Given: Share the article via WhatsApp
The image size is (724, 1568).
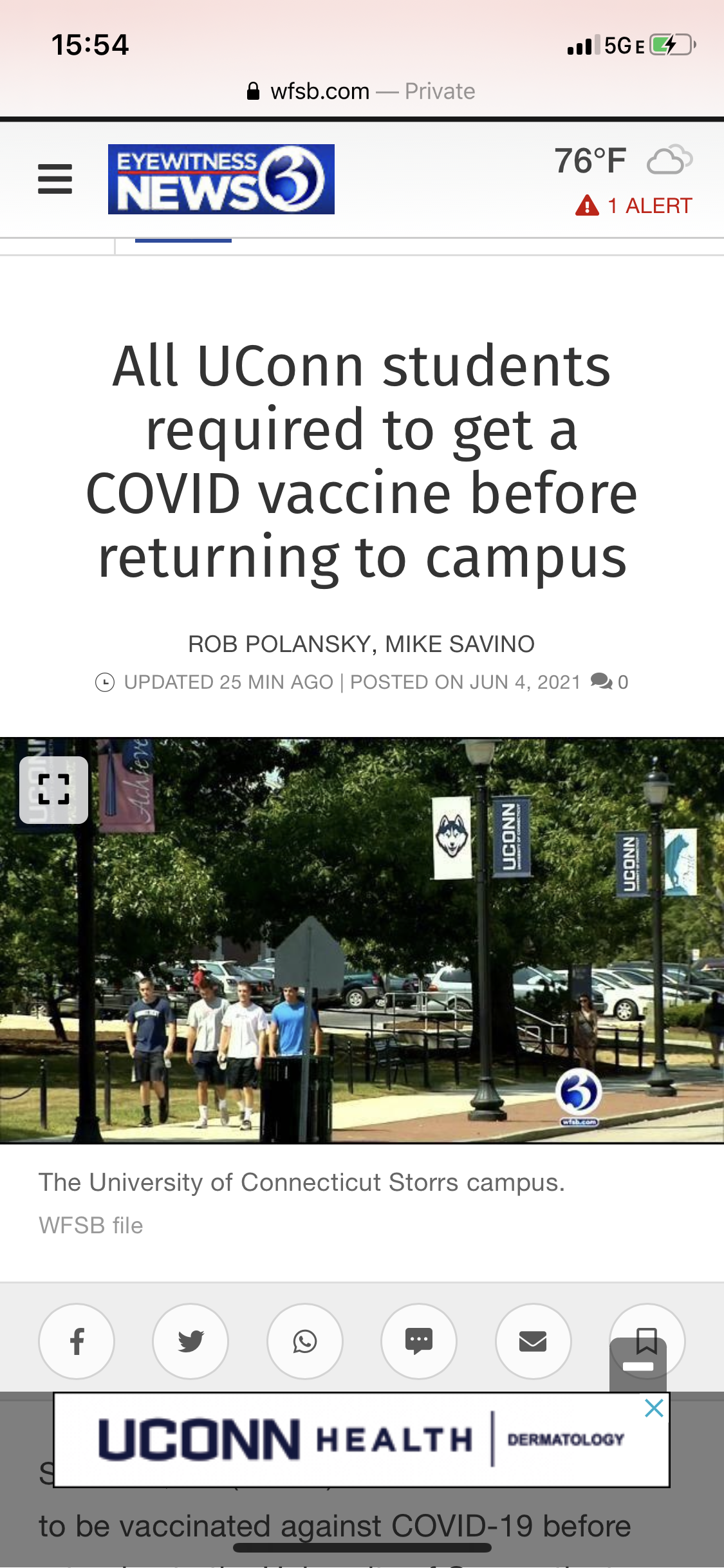Looking at the screenshot, I should (x=305, y=1341).
